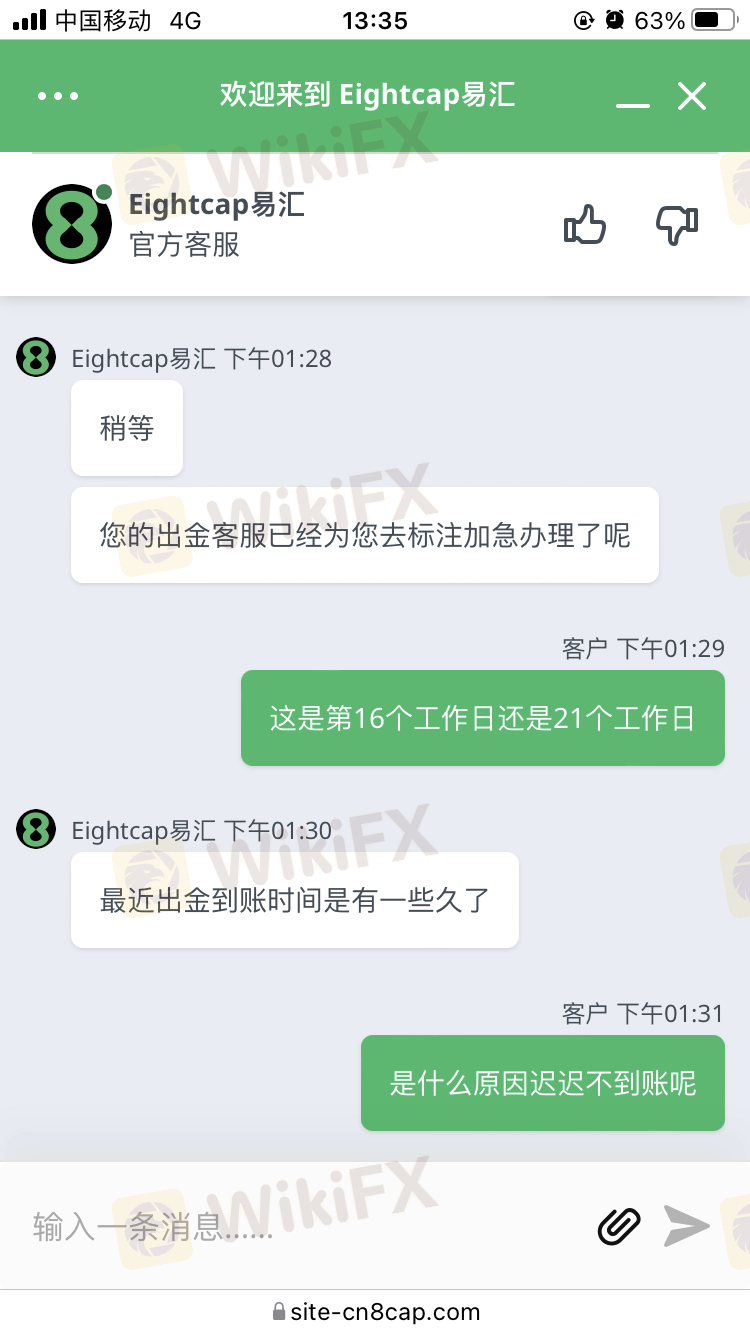Send the message with the arrow icon

point(687,1226)
